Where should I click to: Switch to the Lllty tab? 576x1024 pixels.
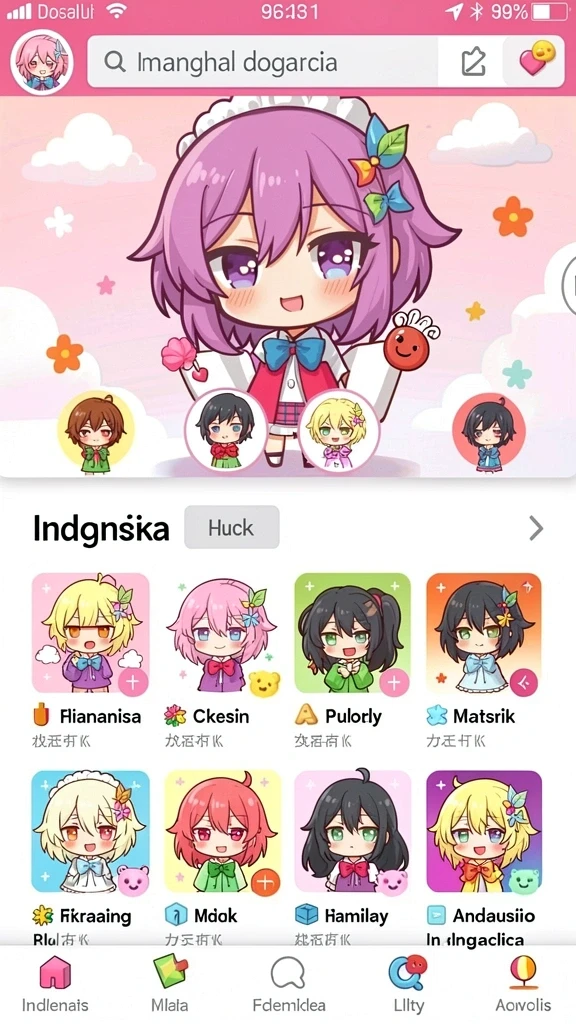[x=408, y=984]
